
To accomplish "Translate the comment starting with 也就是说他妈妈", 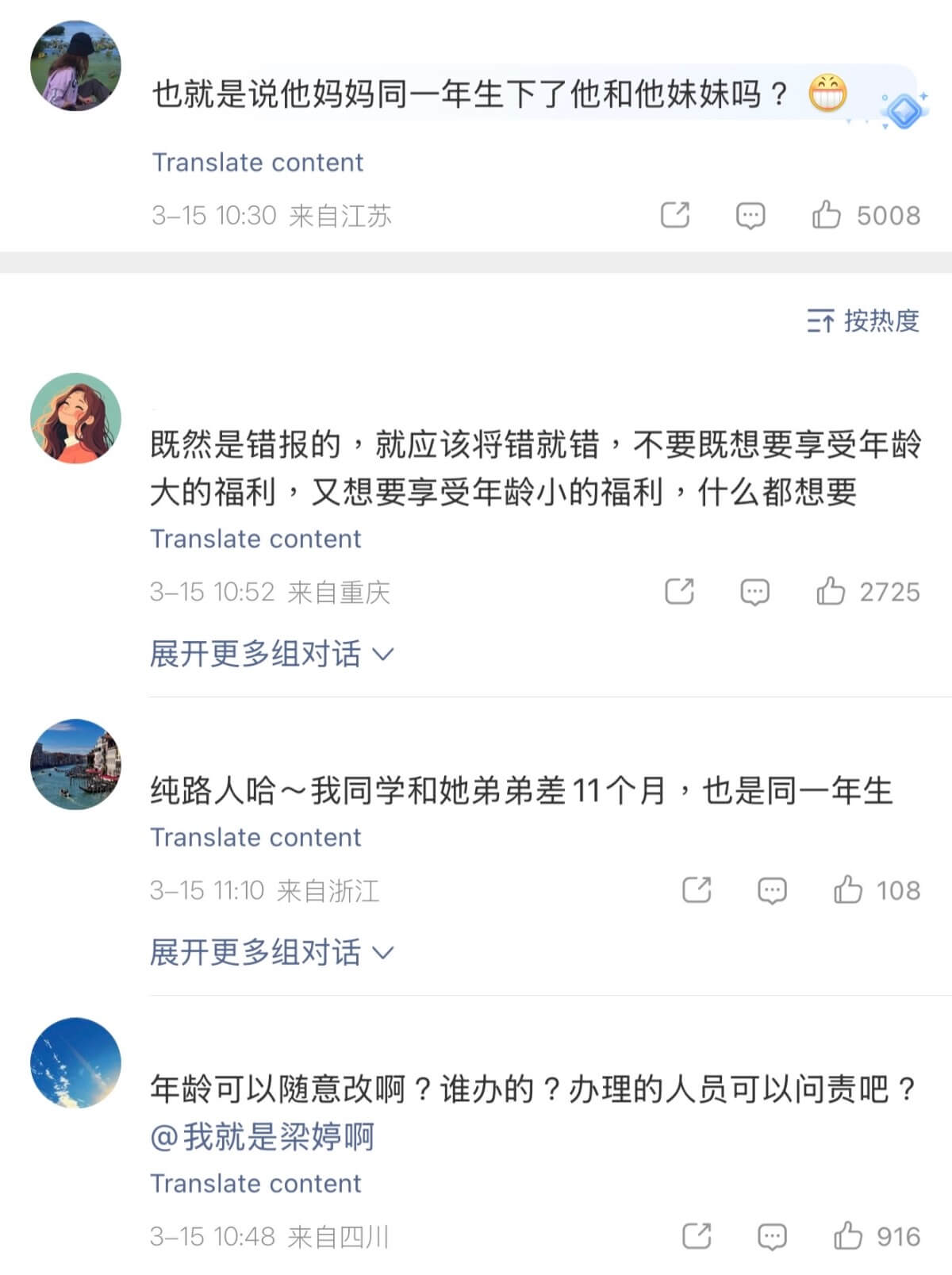I will (x=257, y=162).
